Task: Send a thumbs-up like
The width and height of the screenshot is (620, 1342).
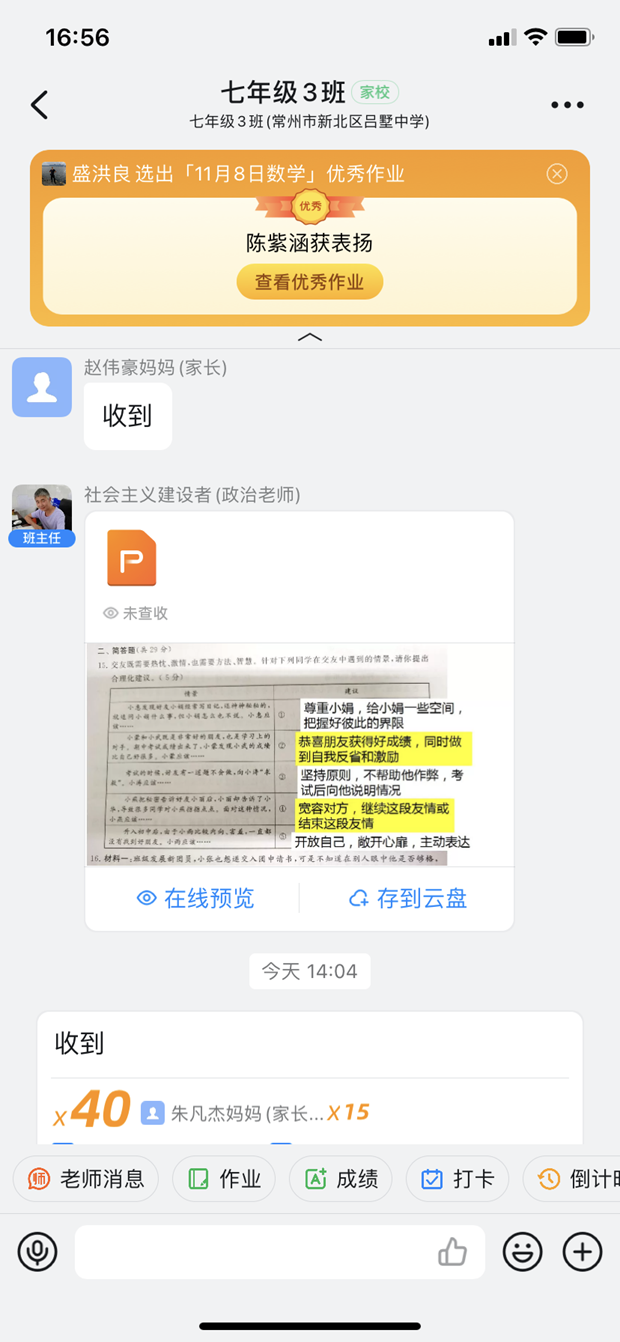Action: [x=453, y=1251]
